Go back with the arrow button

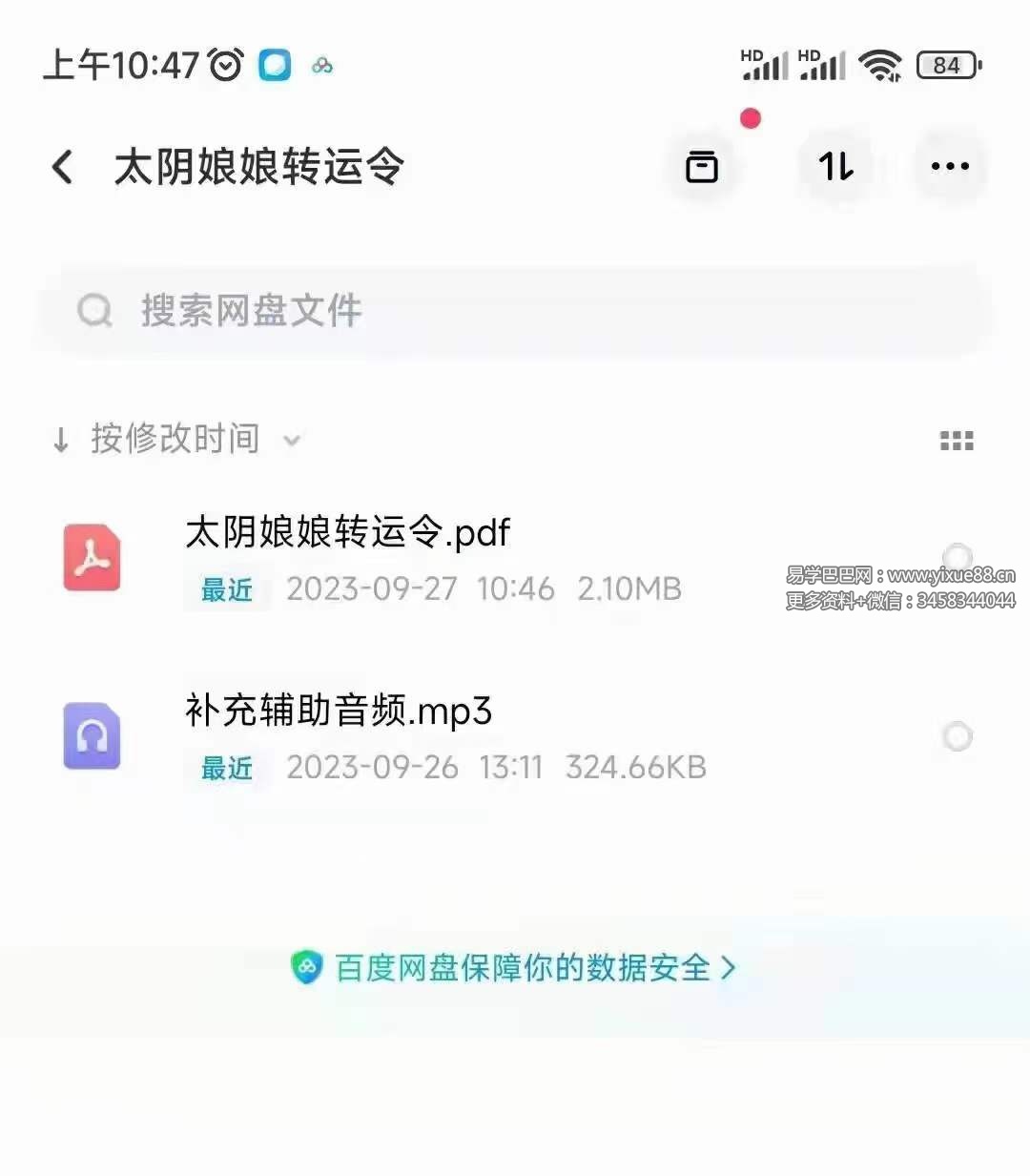point(61,166)
